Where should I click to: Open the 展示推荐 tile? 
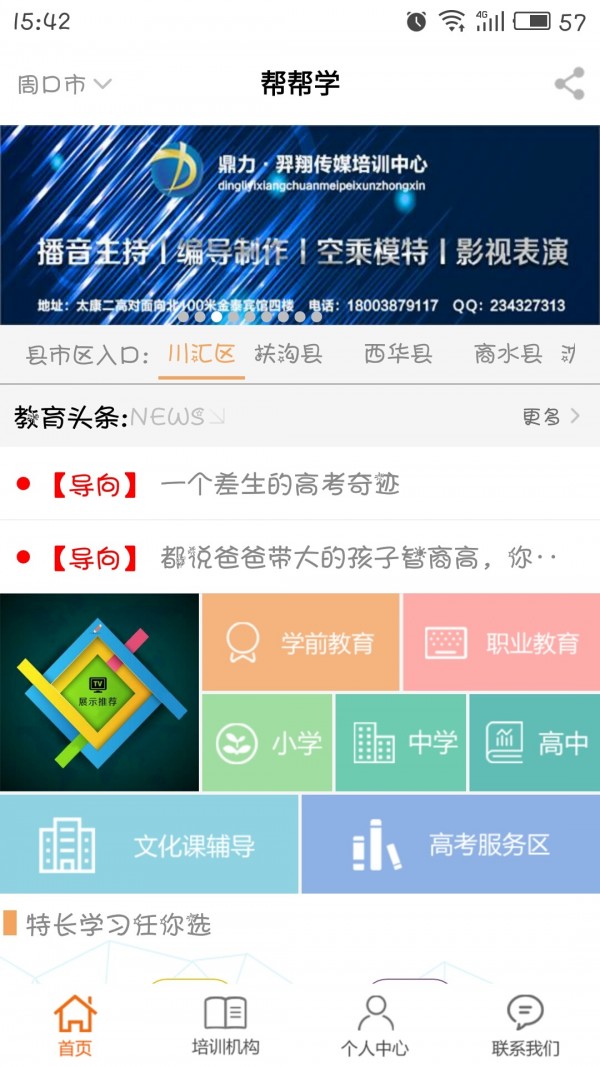[99, 692]
